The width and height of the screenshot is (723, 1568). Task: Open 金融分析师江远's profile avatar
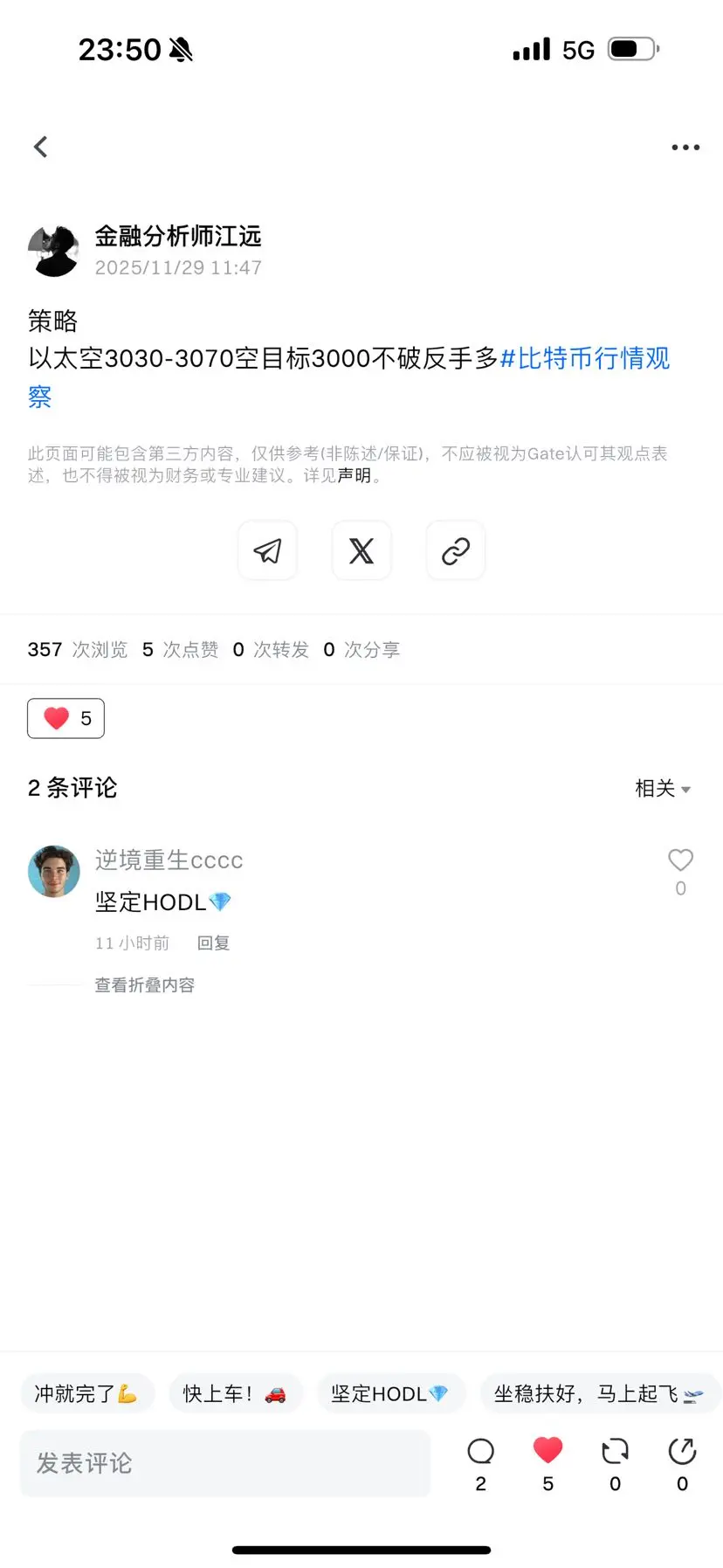click(x=54, y=251)
